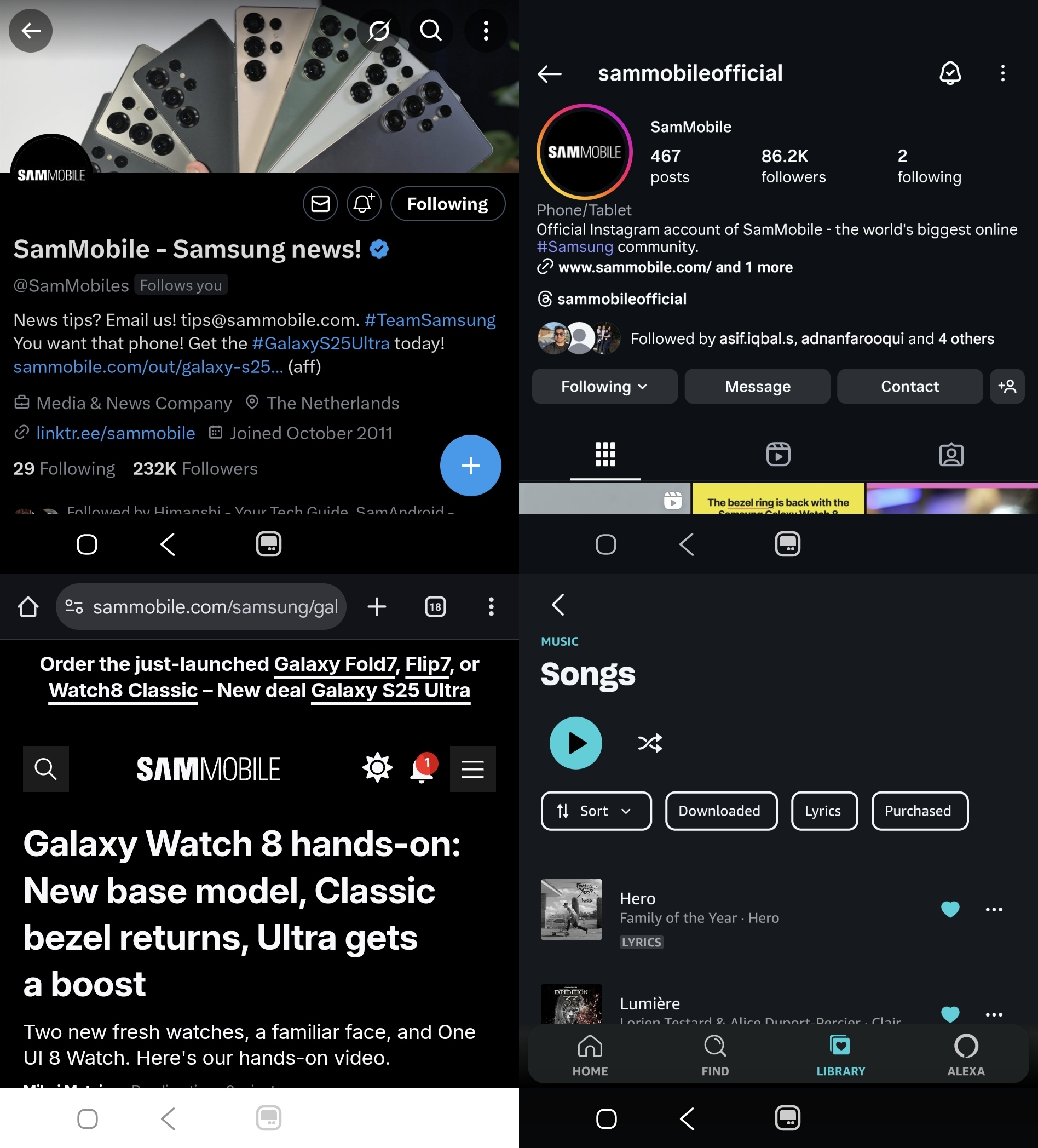
Task: Tap the Contact button on Instagram profile
Action: [x=909, y=387]
